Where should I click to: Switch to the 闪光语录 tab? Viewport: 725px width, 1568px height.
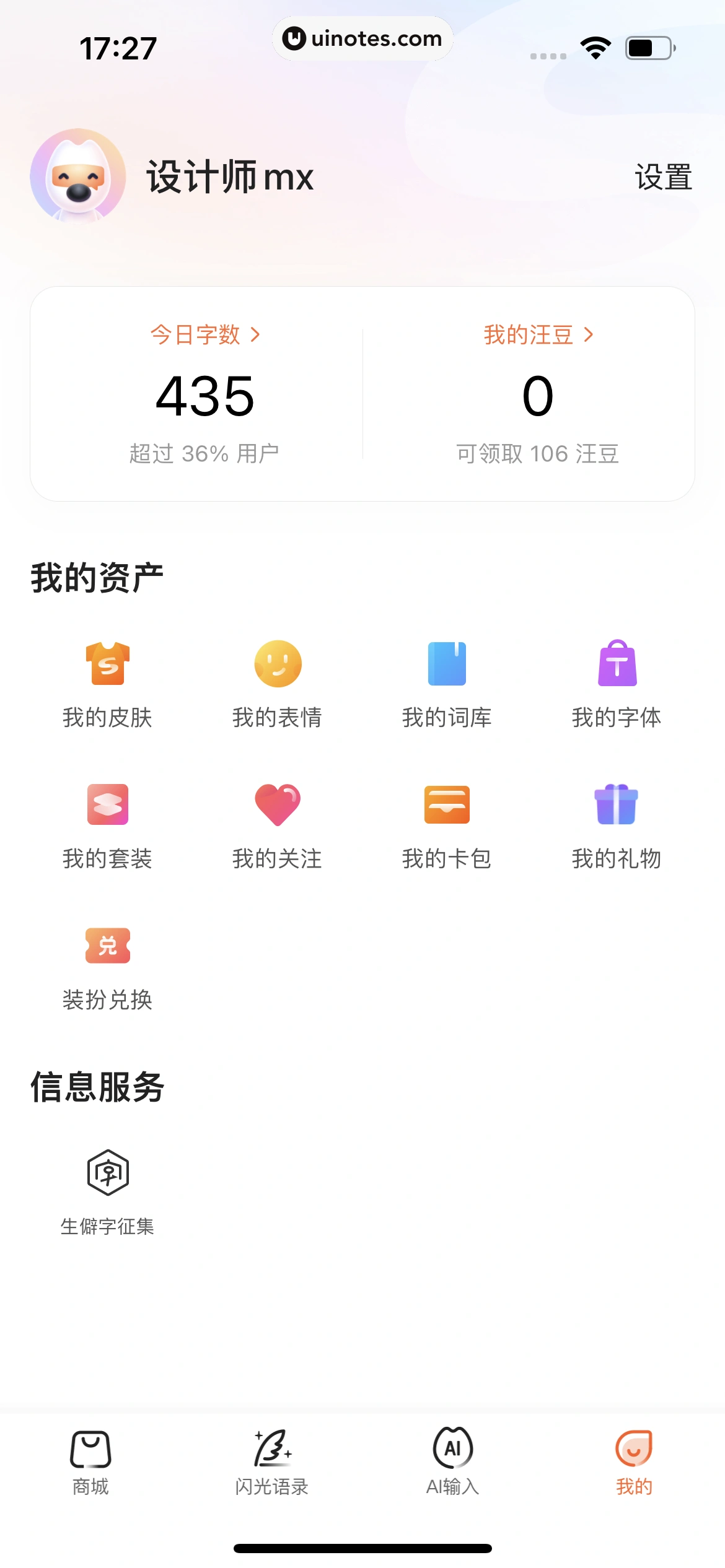(272, 1460)
